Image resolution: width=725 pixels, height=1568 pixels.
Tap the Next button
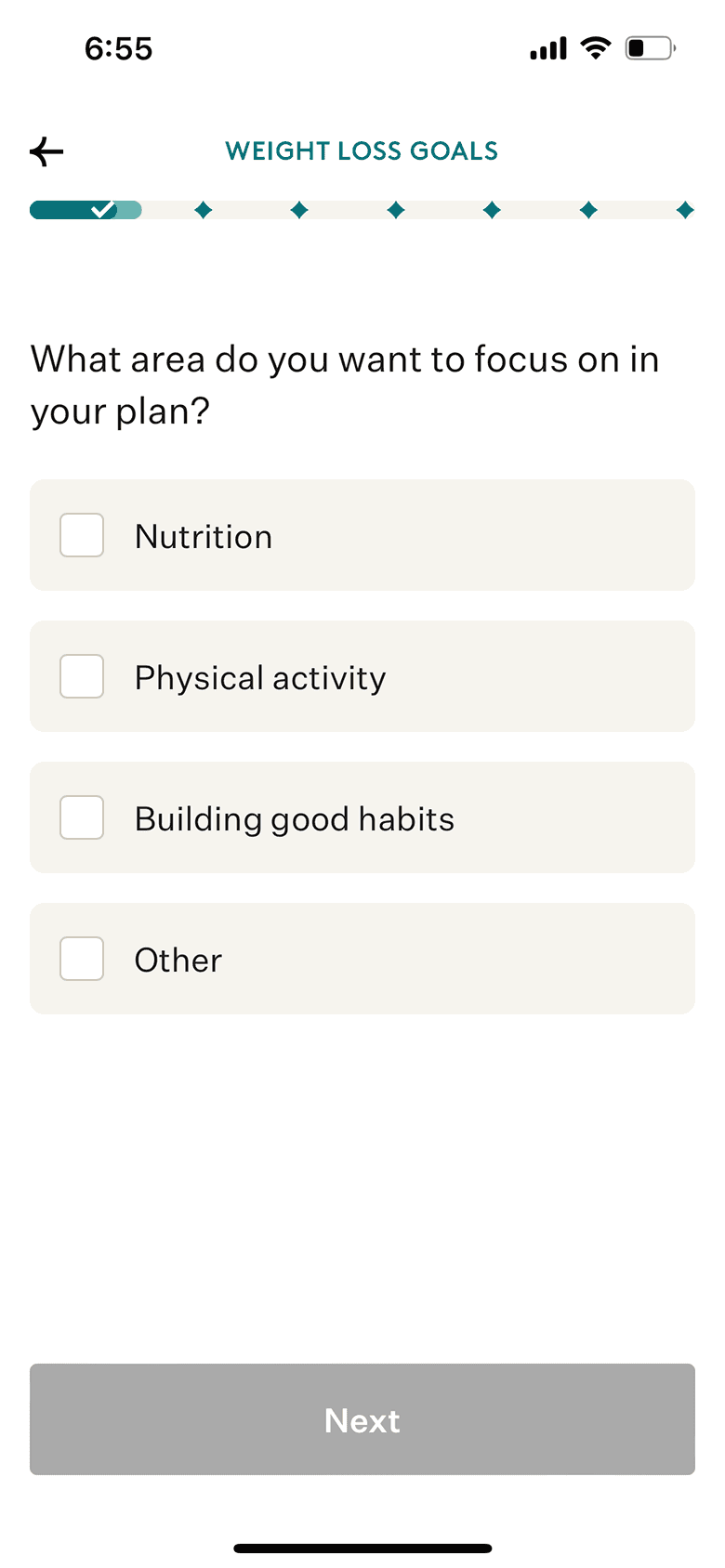[x=362, y=1419]
